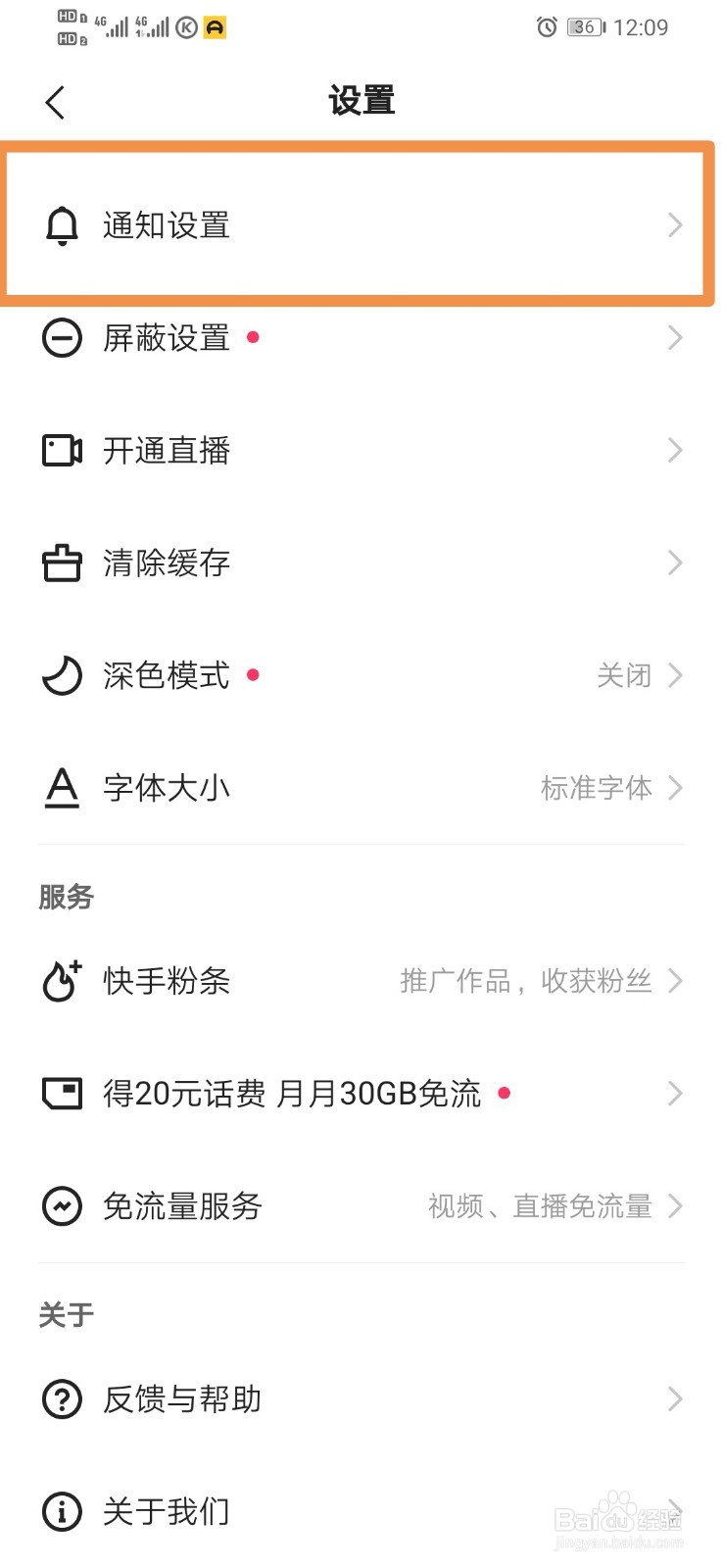Select the font icon beside 字体大小
Screen dimensions: 723x1568
pyautogui.click(x=62, y=787)
